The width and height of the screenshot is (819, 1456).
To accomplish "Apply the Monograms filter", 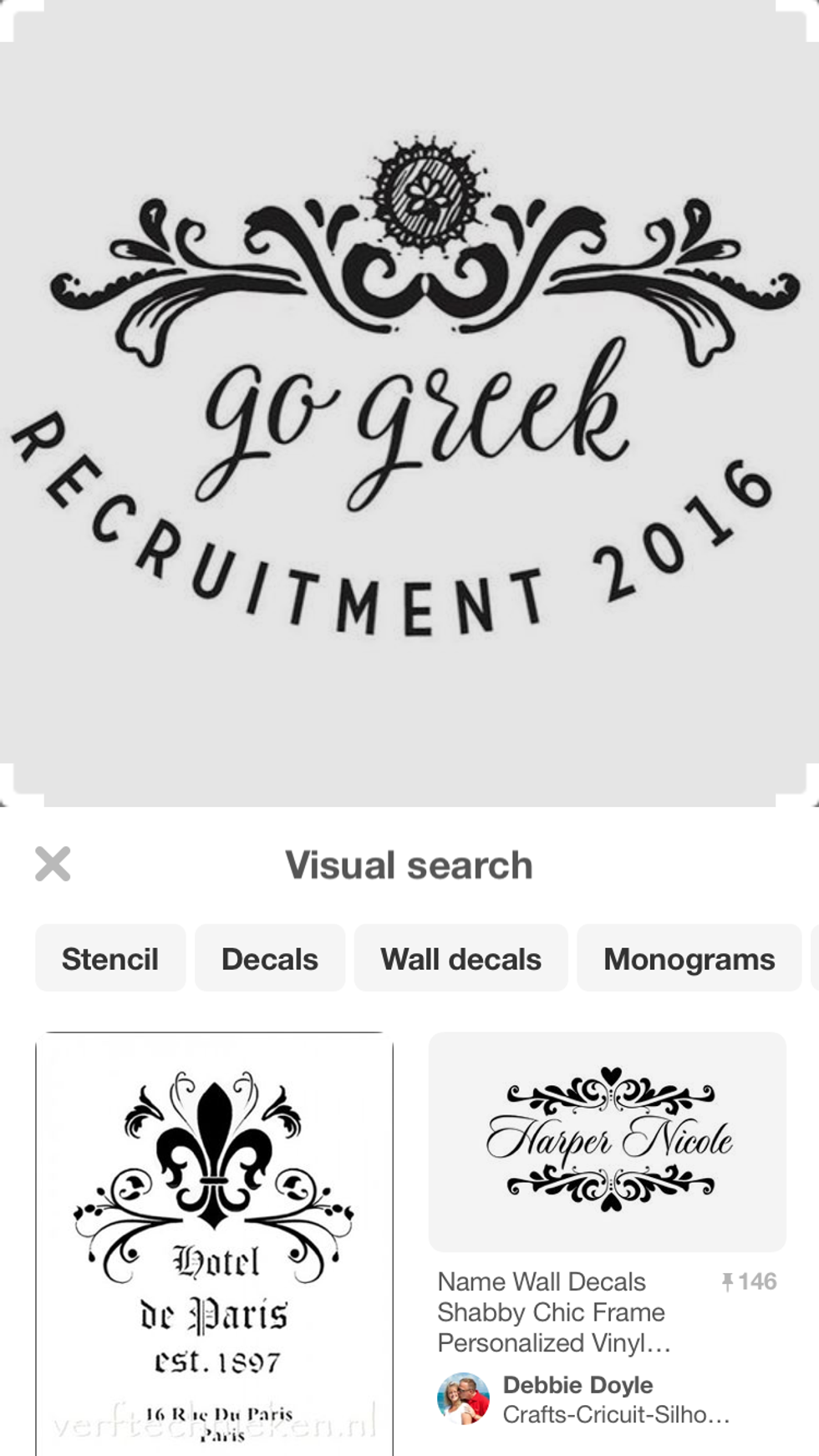I will point(689,958).
